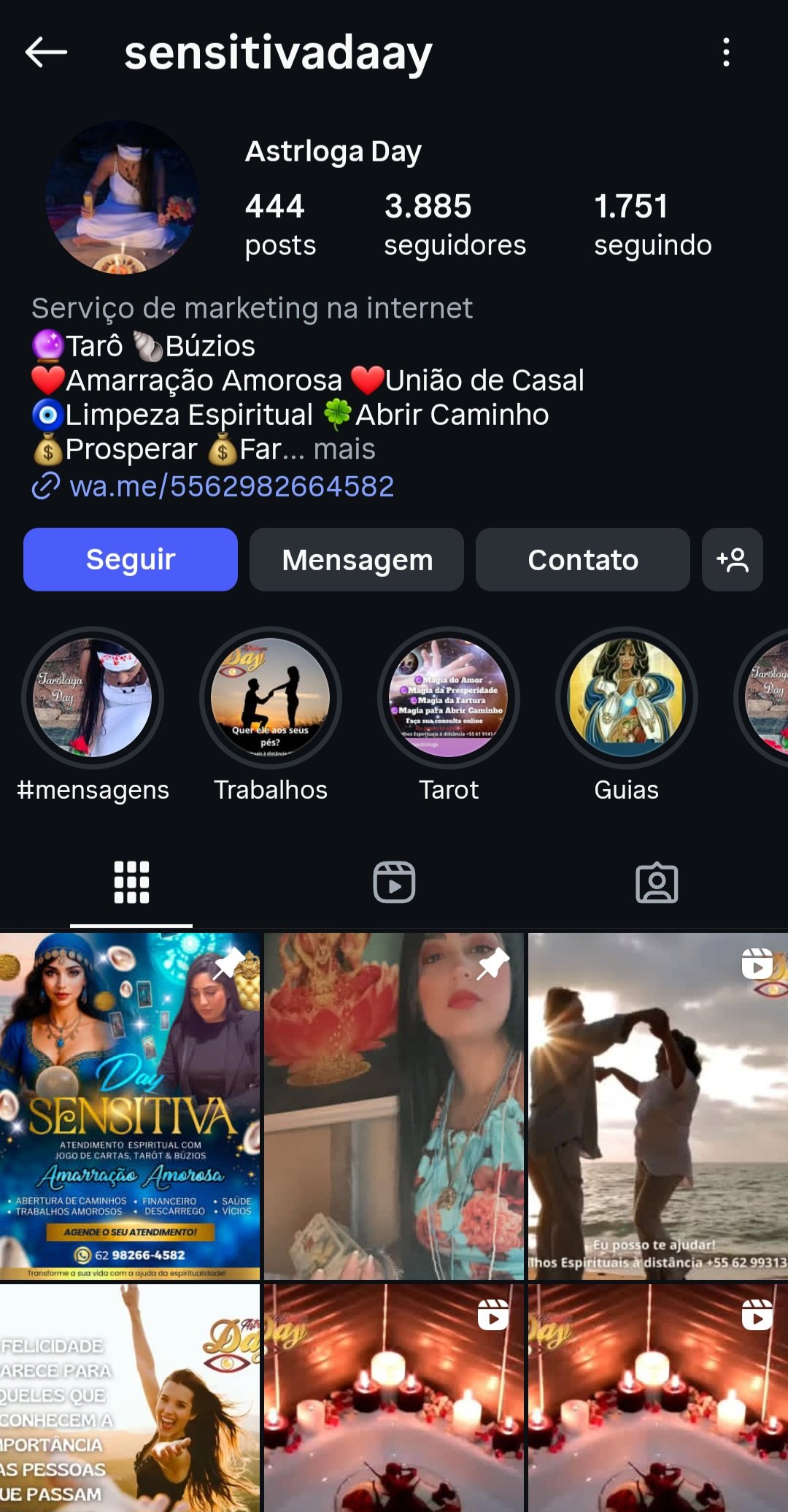Show suggested accounts with add-person icon
The image size is (788, 1512).
pos(732,559)
